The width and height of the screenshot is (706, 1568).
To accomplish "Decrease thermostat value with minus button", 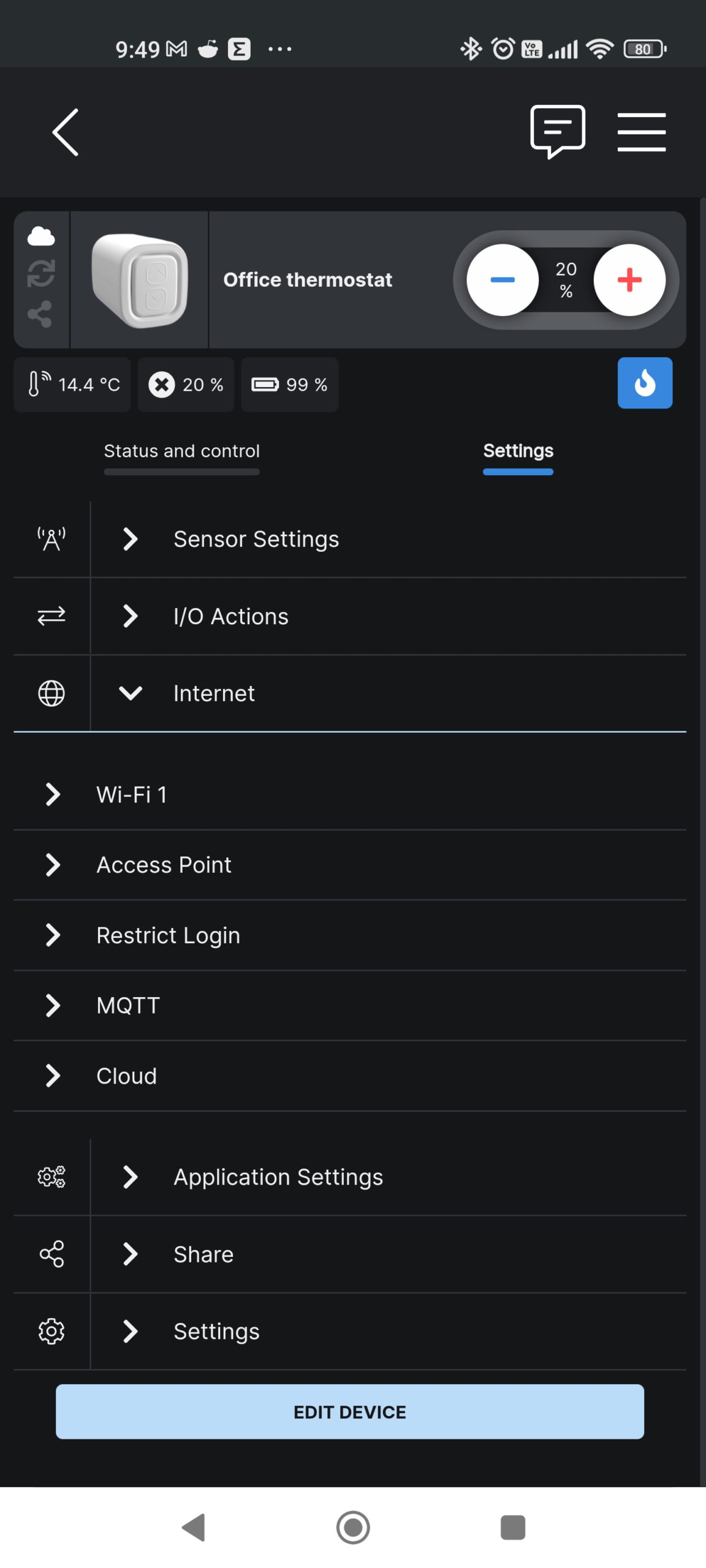I will [x=503, y=280].
